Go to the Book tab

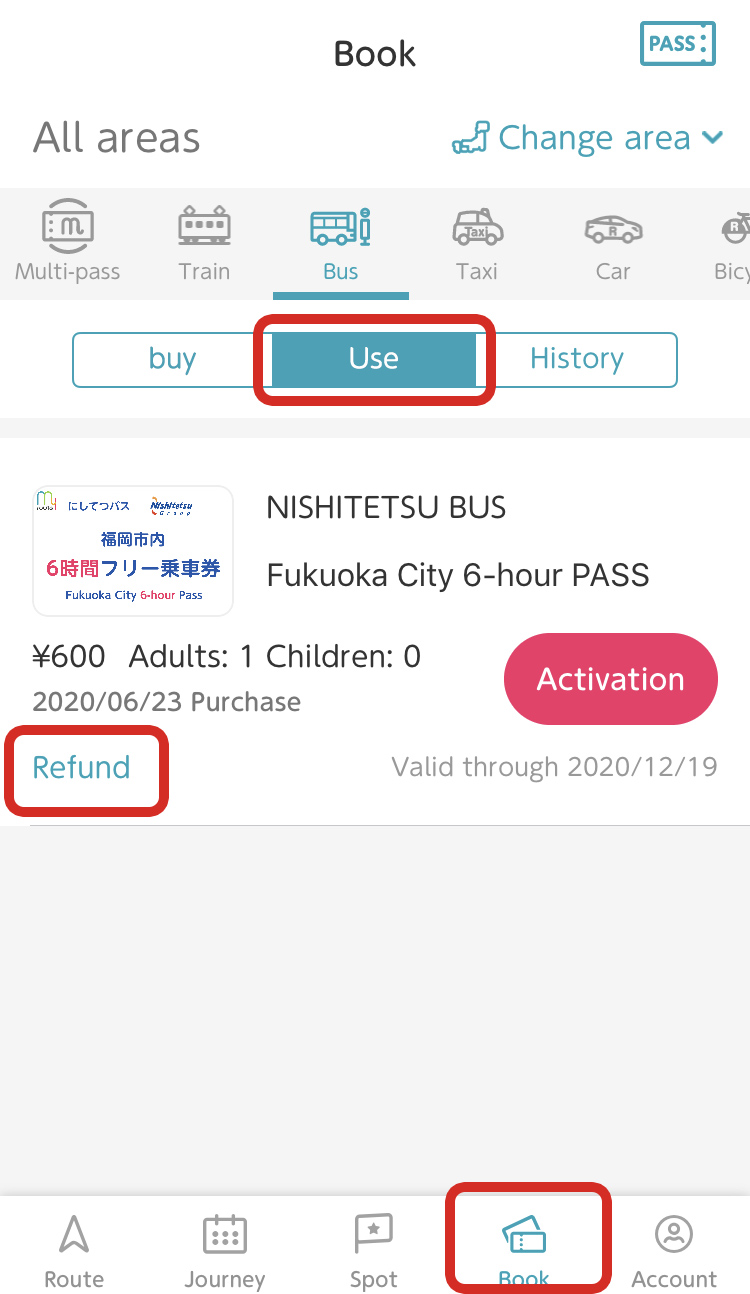click(524, 1250)
